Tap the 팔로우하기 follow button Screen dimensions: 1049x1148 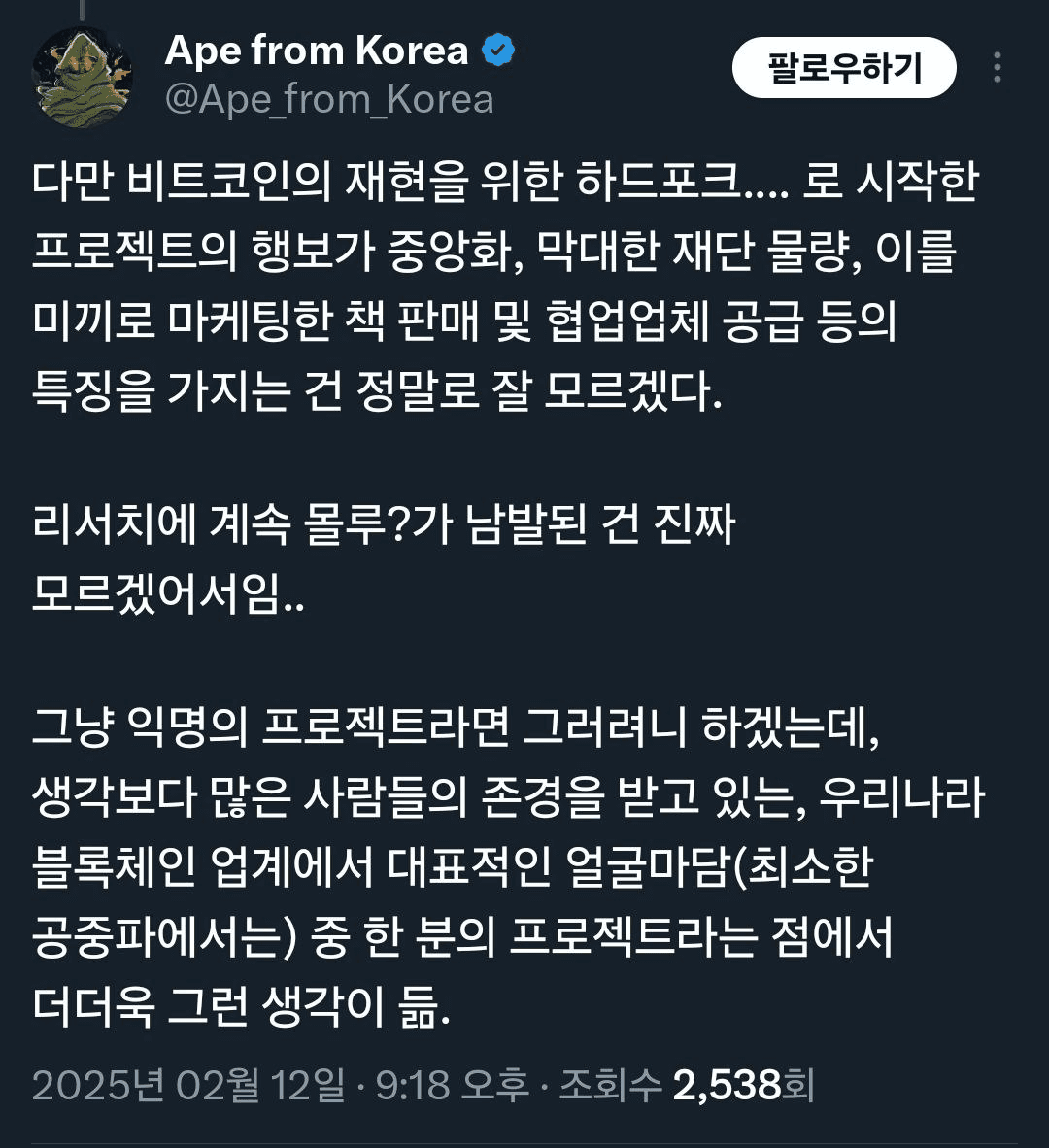pyautogui.click(x=843, y=68)
